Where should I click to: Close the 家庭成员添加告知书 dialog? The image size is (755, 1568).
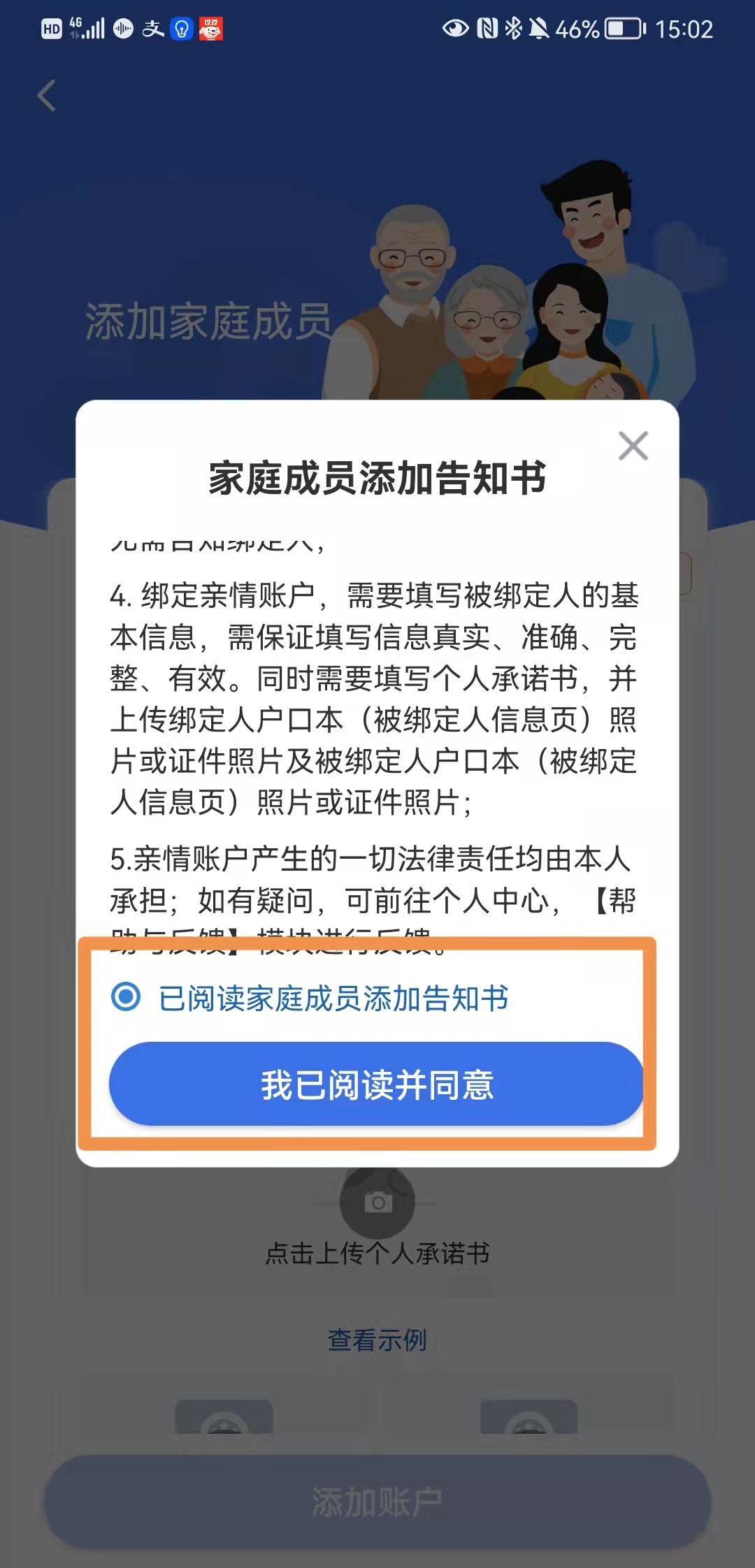[x=633, y=446]
